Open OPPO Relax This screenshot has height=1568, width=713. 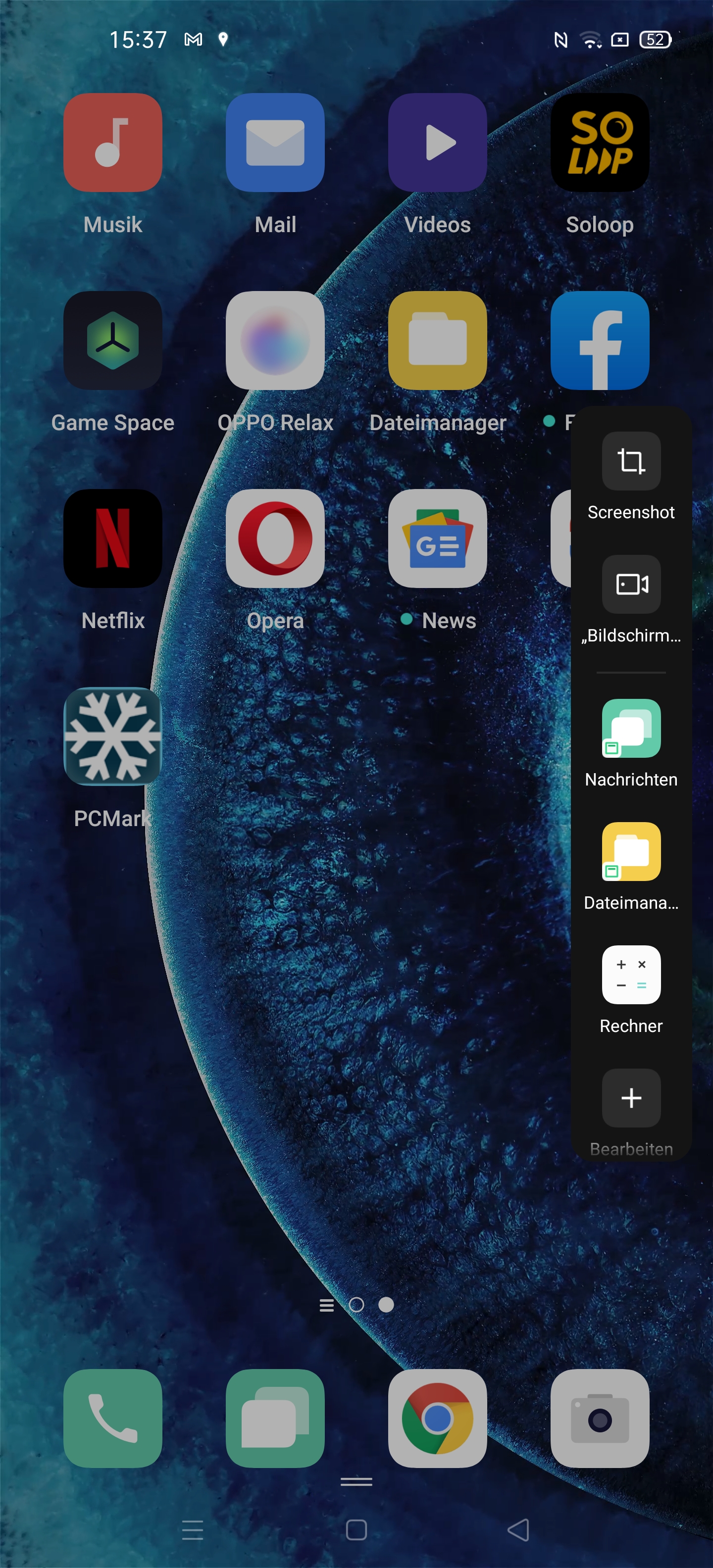click(x=275, y=340)
